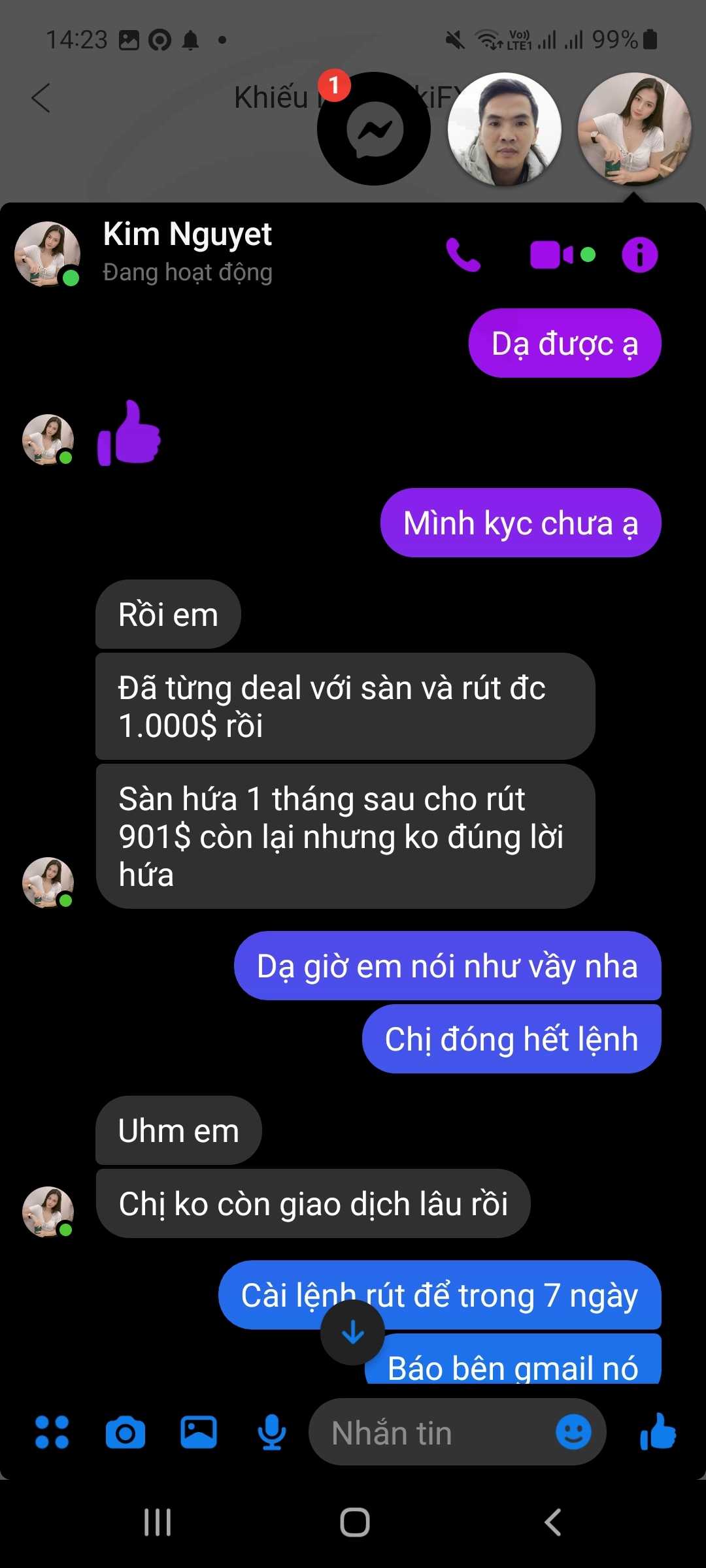Open recent apps from navigation bar
Viewport: 706px width, 1568px height.
pyautogui.click(x=158, y=1522)
